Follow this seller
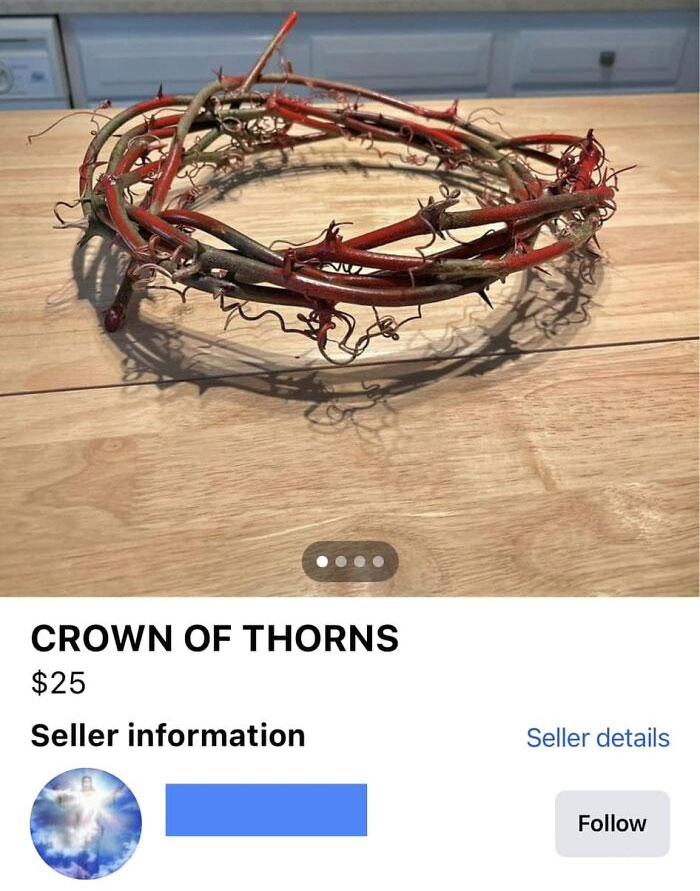 [612, 823]
